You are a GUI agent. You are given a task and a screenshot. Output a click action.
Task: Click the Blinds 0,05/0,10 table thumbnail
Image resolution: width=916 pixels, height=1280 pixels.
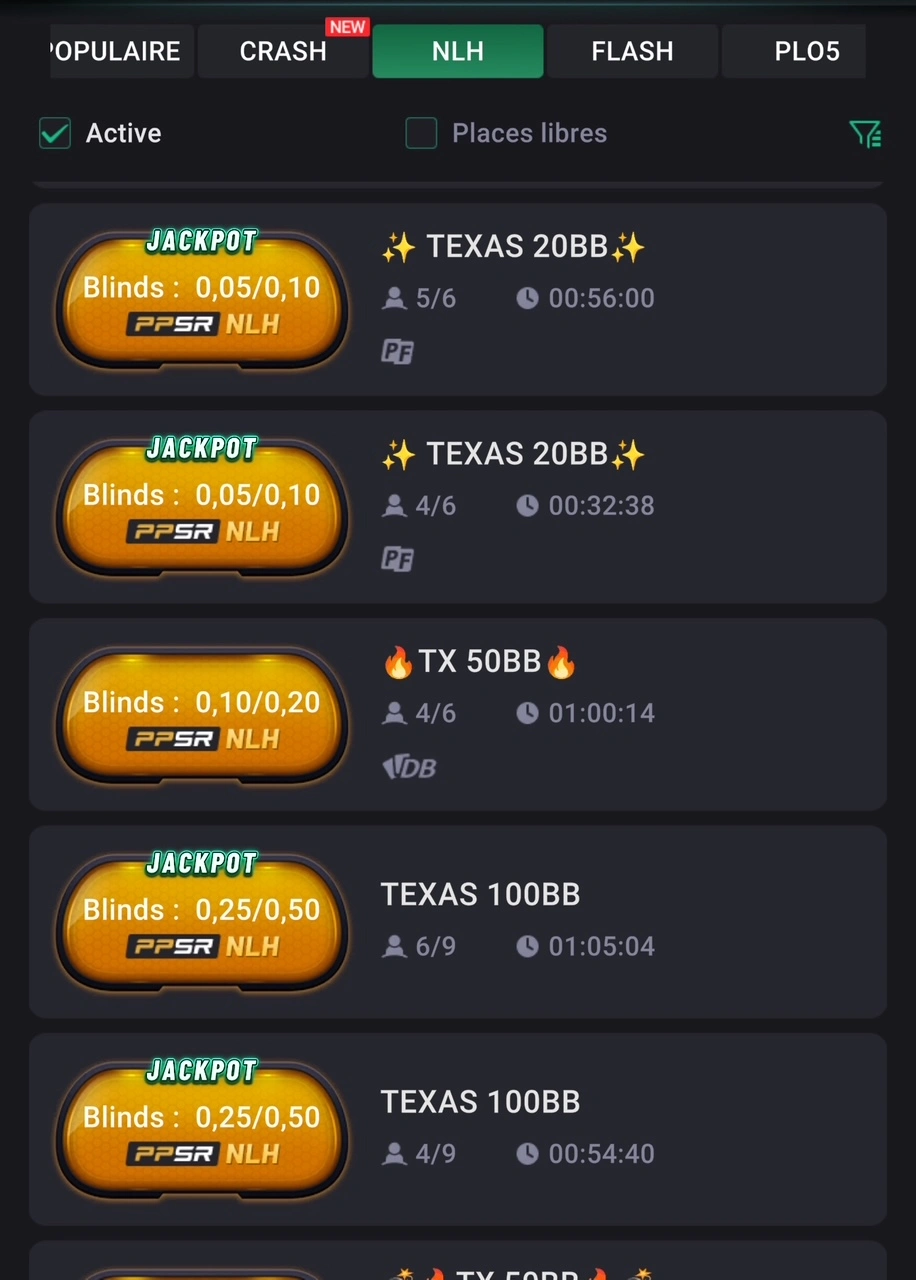(x=201, y=300)
